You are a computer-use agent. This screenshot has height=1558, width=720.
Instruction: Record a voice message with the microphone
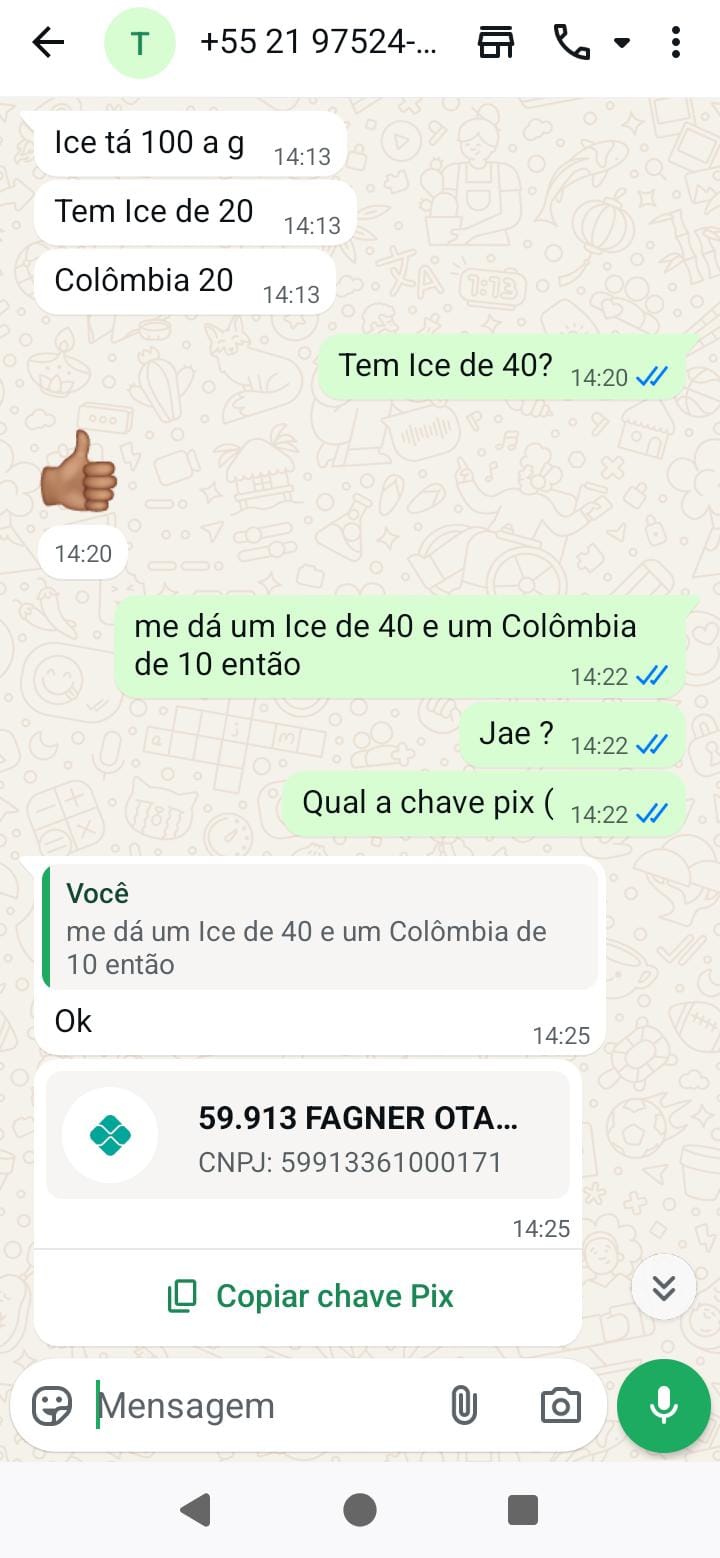pyautogui.click(x=663, y=1406)
